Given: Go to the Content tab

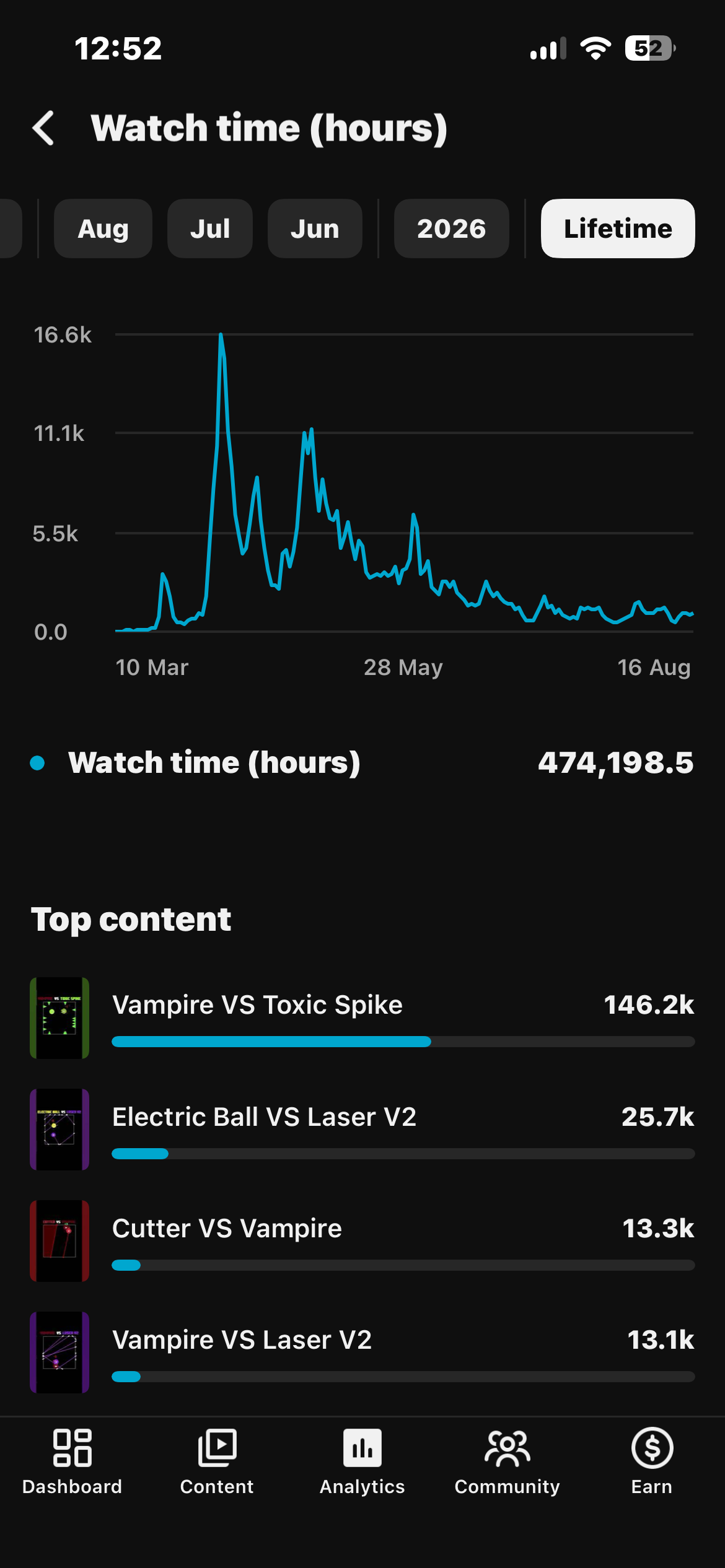Looking at the screenshot, I should tap(217, 1461).
